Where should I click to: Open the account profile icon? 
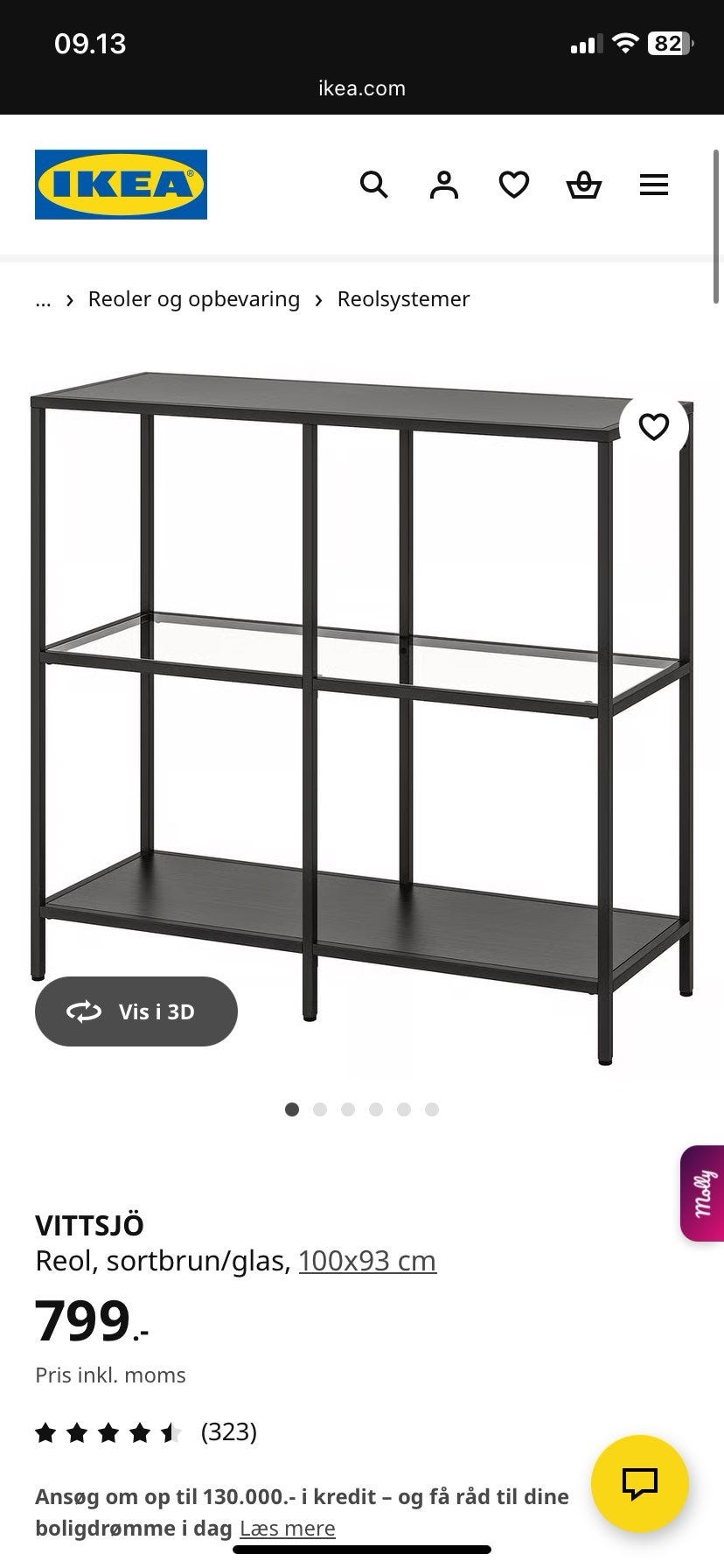pos(443,185)
